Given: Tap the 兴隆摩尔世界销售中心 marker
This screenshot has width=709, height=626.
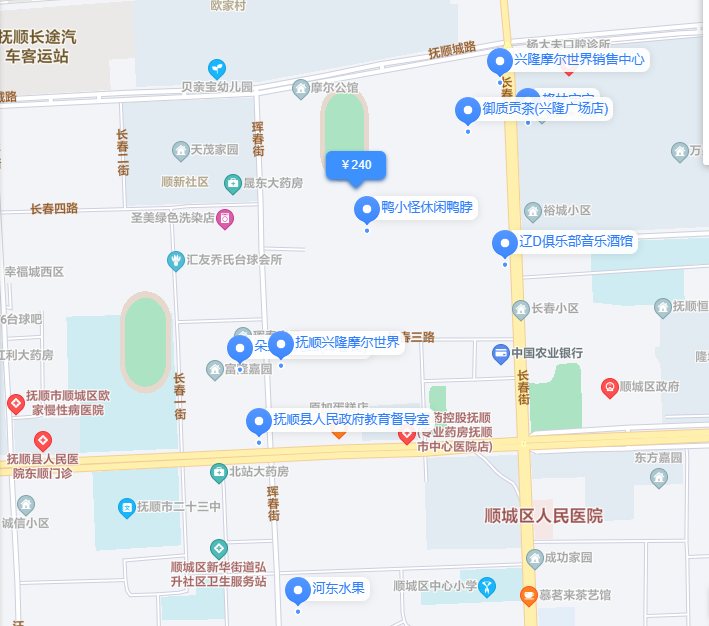Looking at the screenshot, I should 500,61.
